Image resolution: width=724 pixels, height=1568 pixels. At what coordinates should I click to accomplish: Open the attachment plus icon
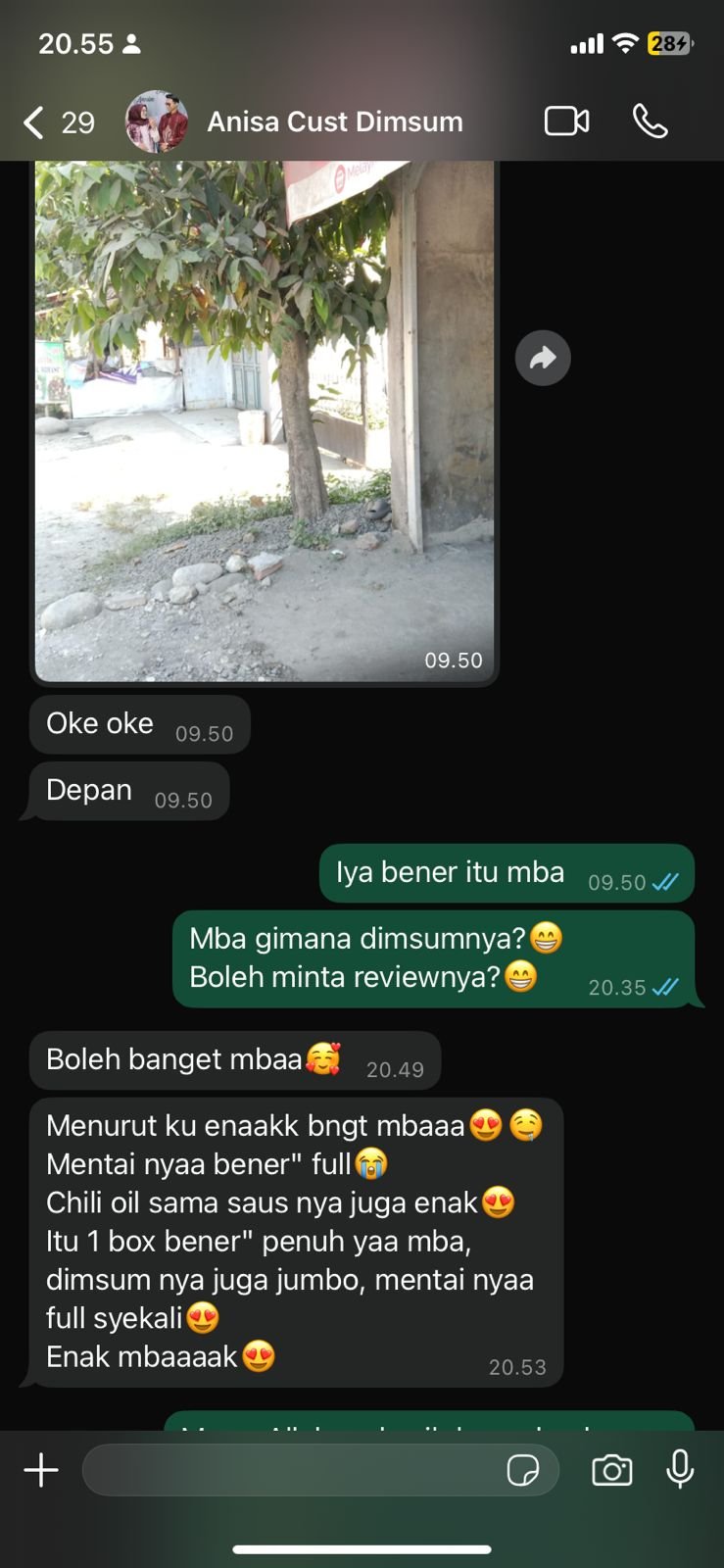click(x=41, y=1469)
